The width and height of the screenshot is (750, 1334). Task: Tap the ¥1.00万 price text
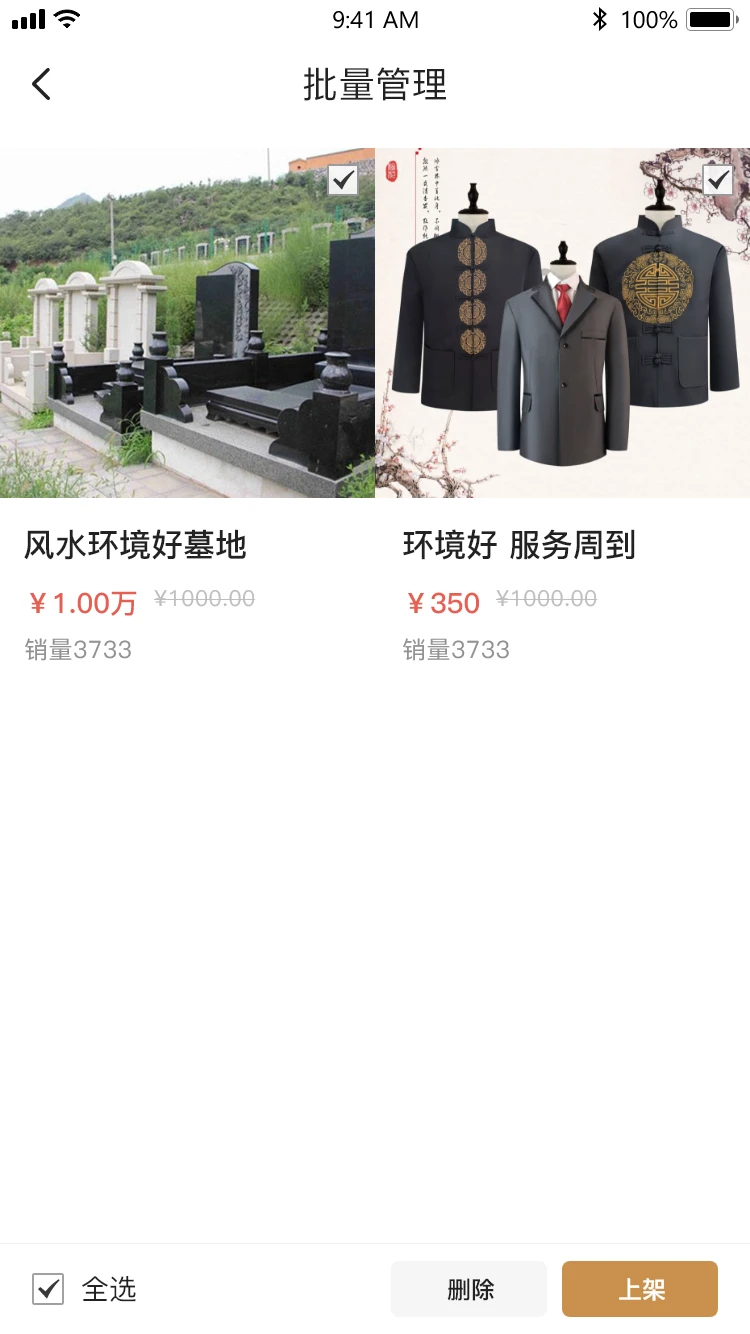pos(82,598)
